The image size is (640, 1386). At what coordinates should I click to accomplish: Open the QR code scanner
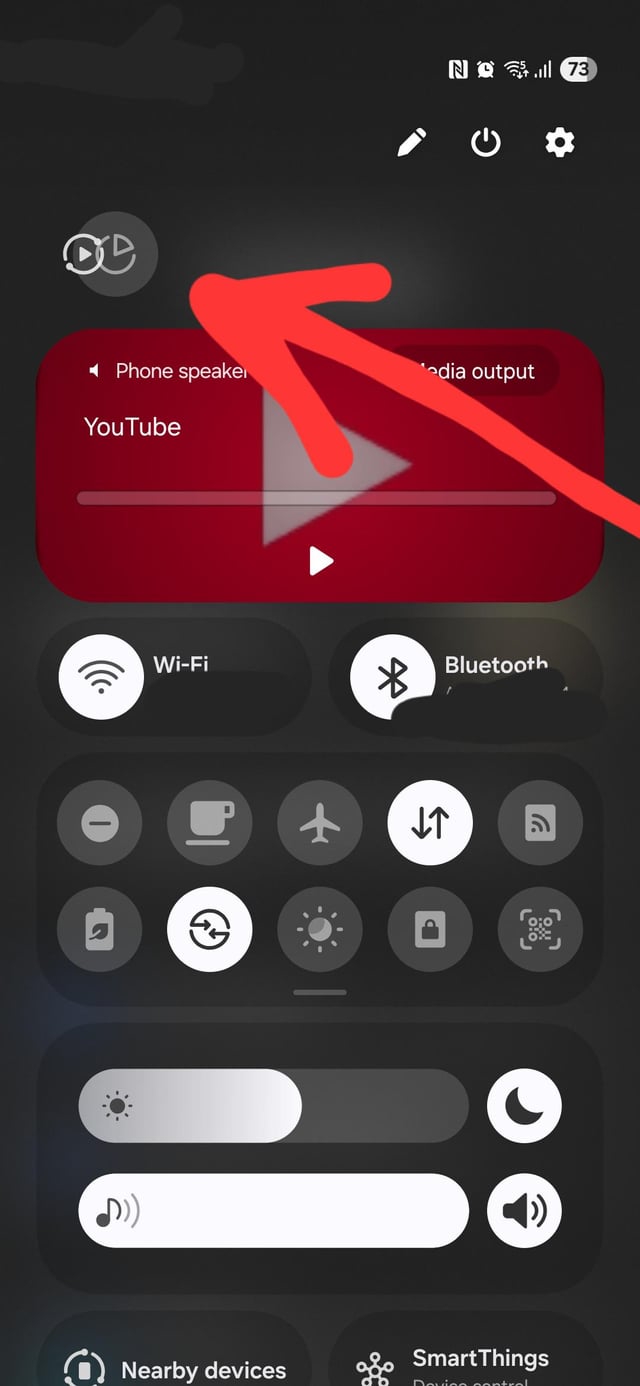coord(540,929)
